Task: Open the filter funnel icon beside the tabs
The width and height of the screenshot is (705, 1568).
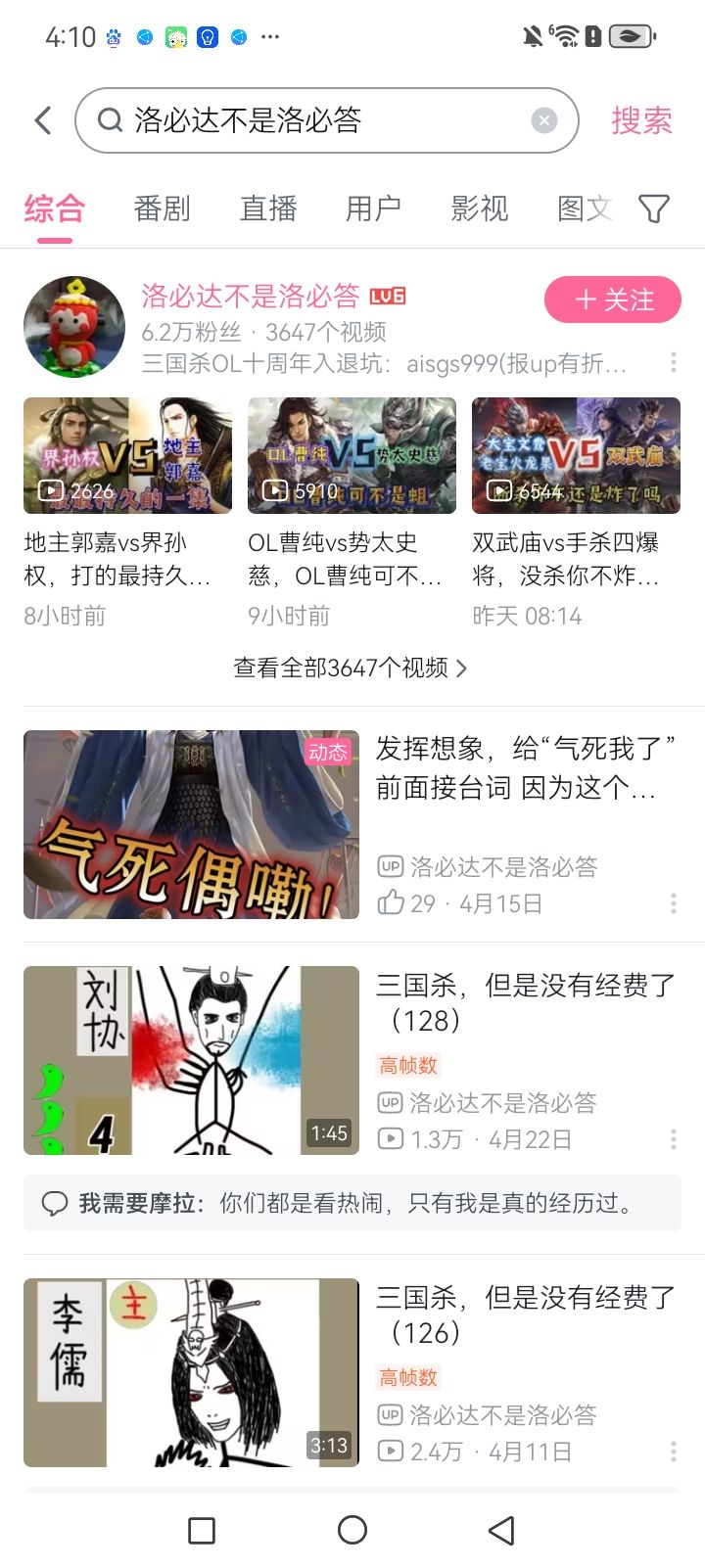Action: click(652, 208)
